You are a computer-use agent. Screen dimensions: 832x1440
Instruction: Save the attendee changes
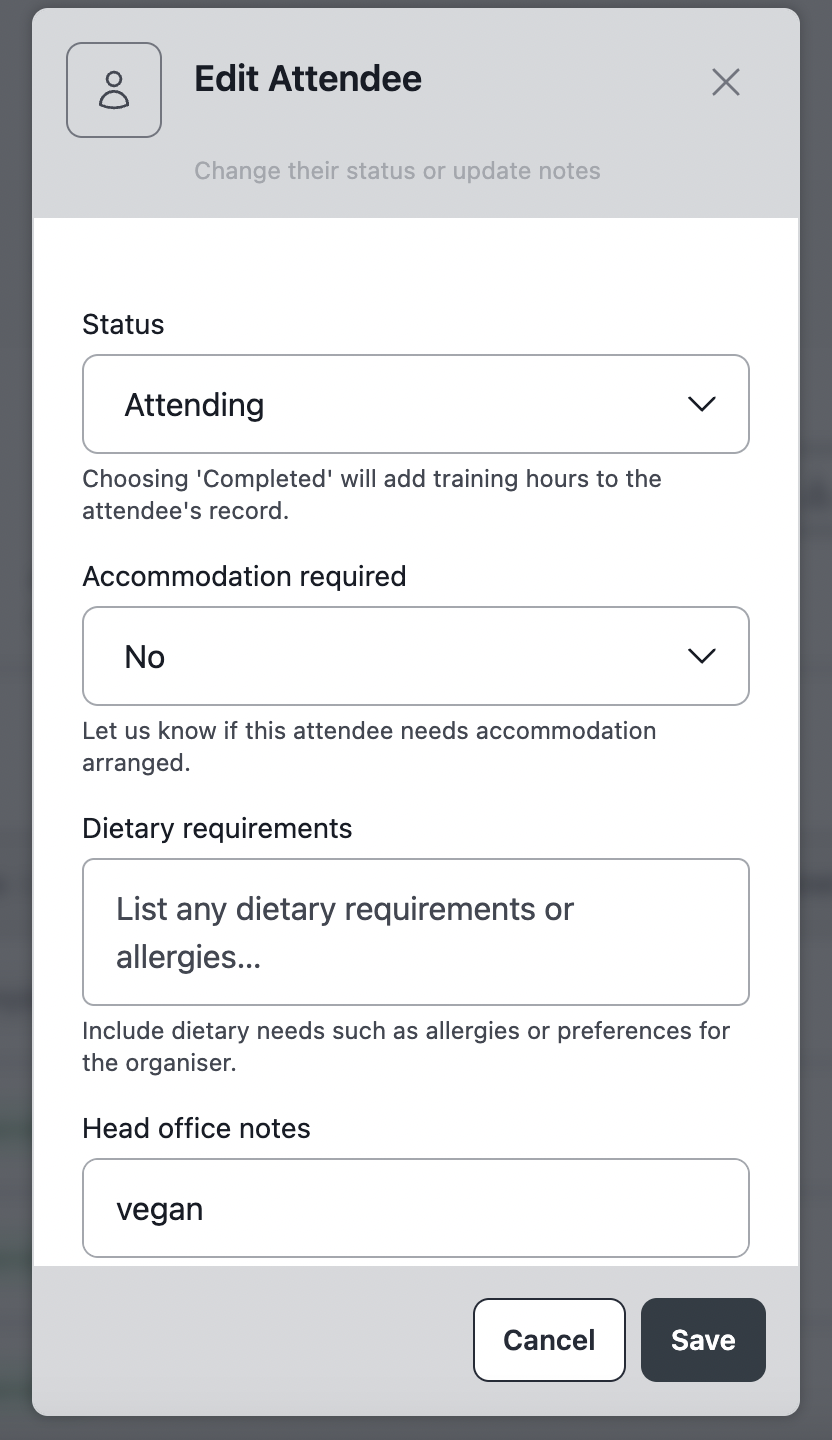tap(703, 1340)
